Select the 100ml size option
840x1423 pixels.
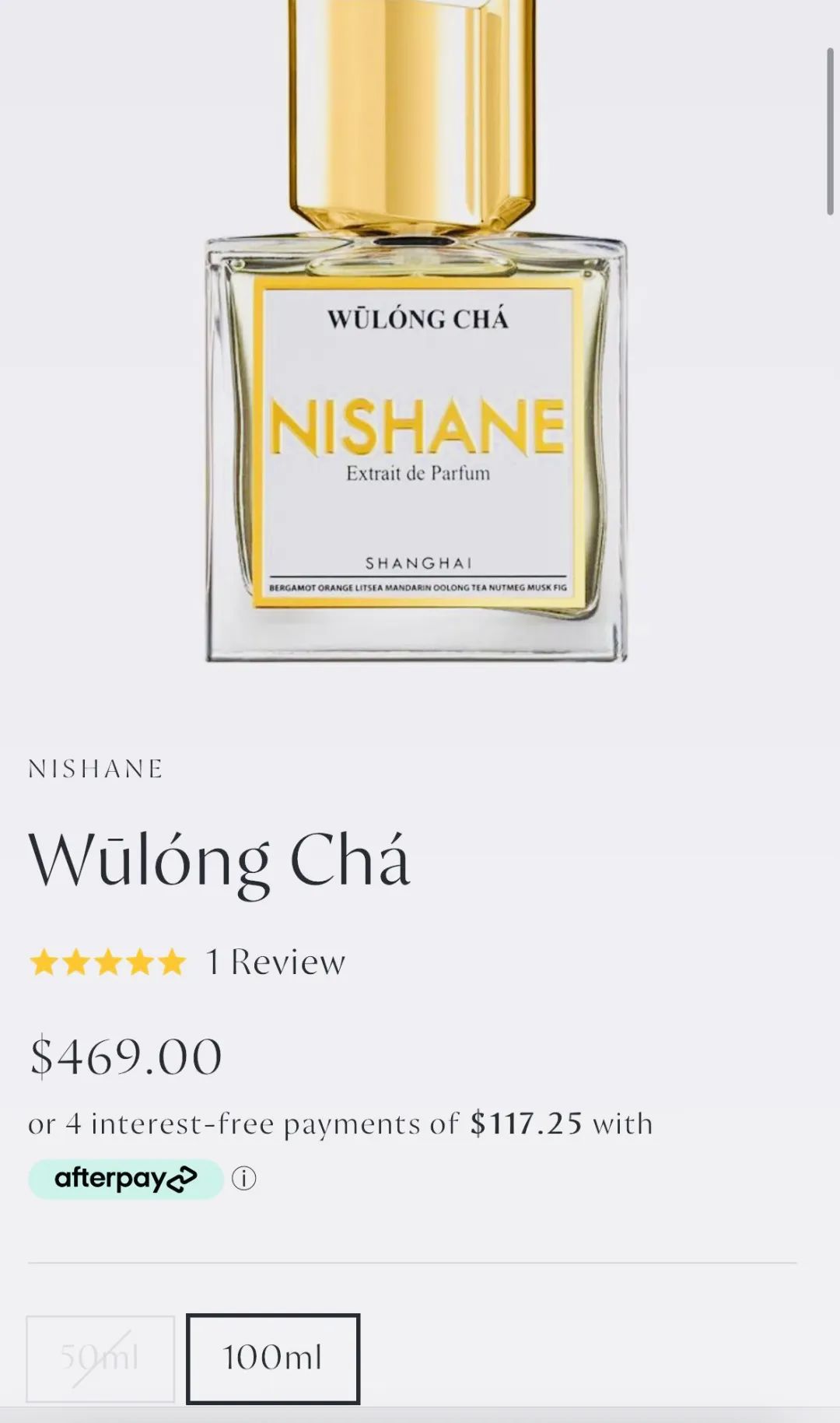pyautogui.click(x=272, y=1358)
